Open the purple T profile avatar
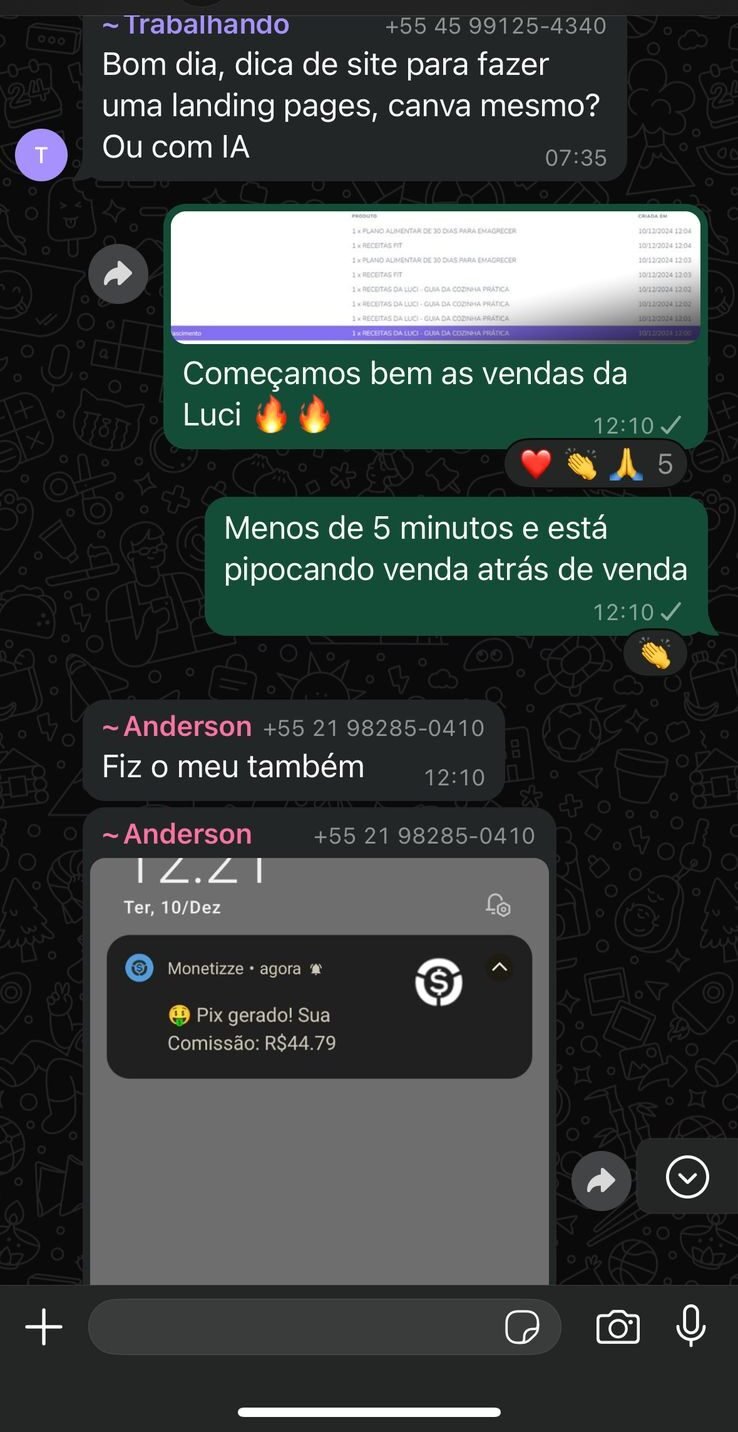 pyautogui.click(x=41, y=155)
